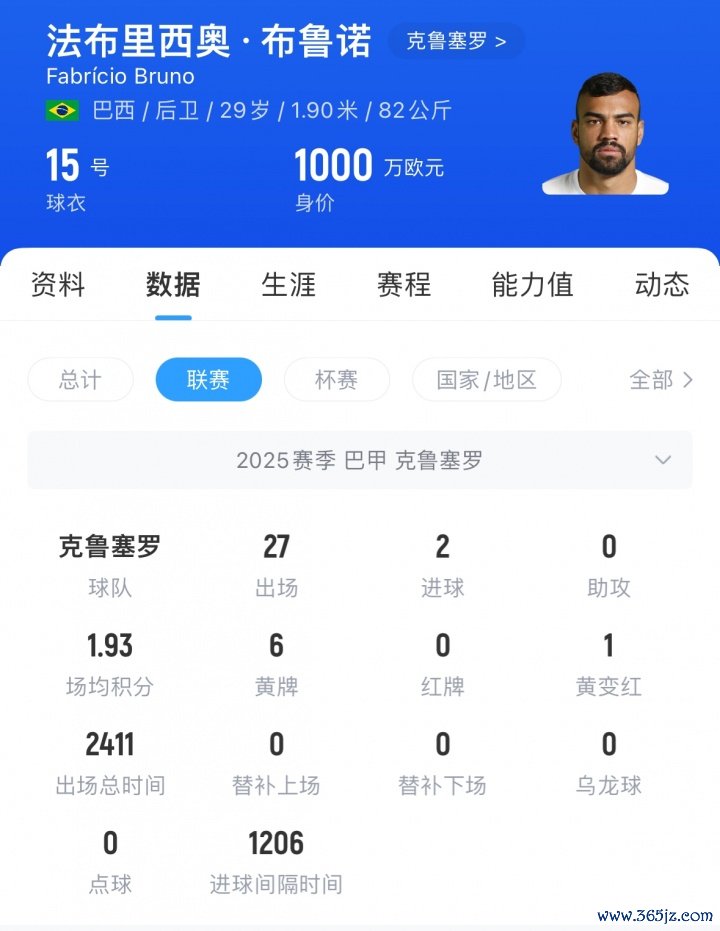The height and width of the screenshot is (931, 720).
Task: Select the 数据 tab
Action: [173, 285]
